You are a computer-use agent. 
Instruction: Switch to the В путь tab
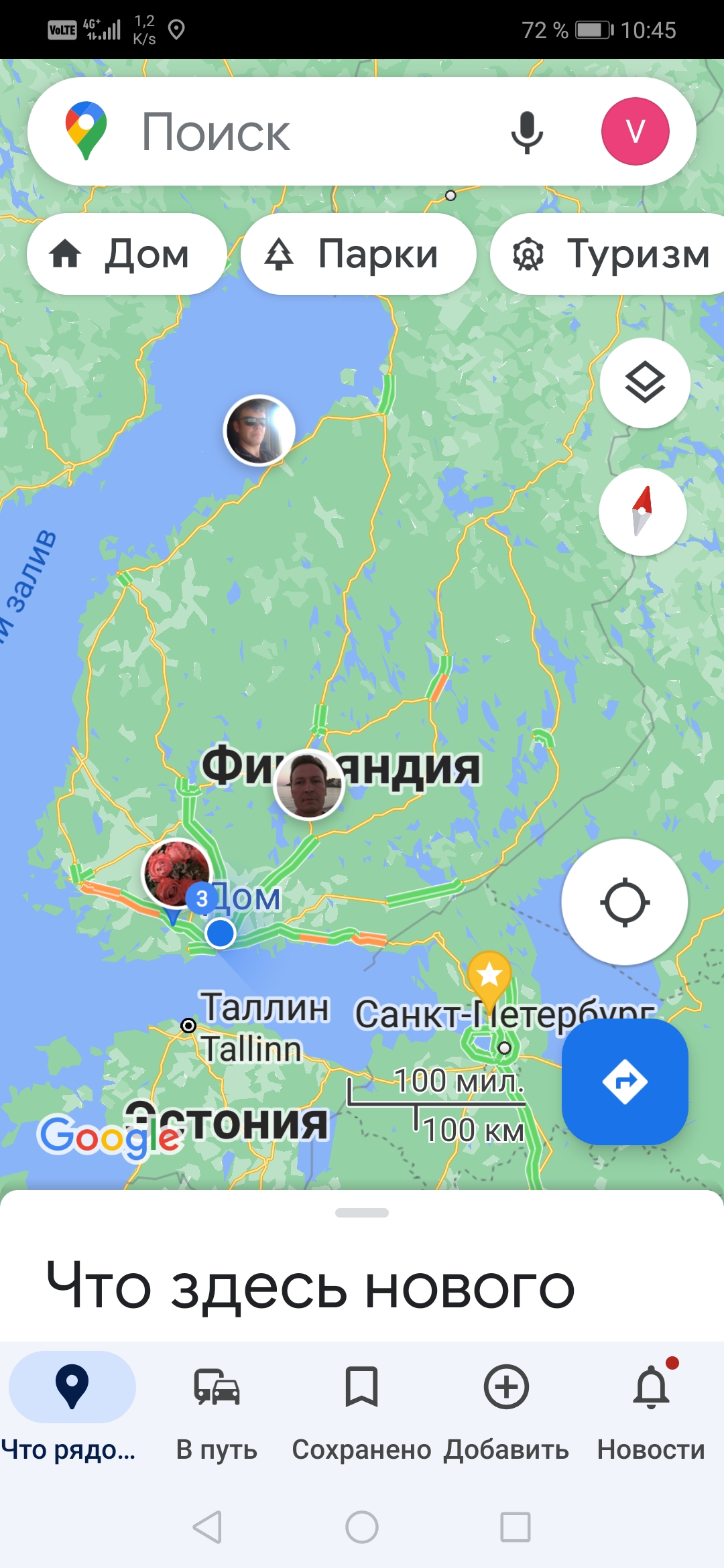coord(217,1407)
